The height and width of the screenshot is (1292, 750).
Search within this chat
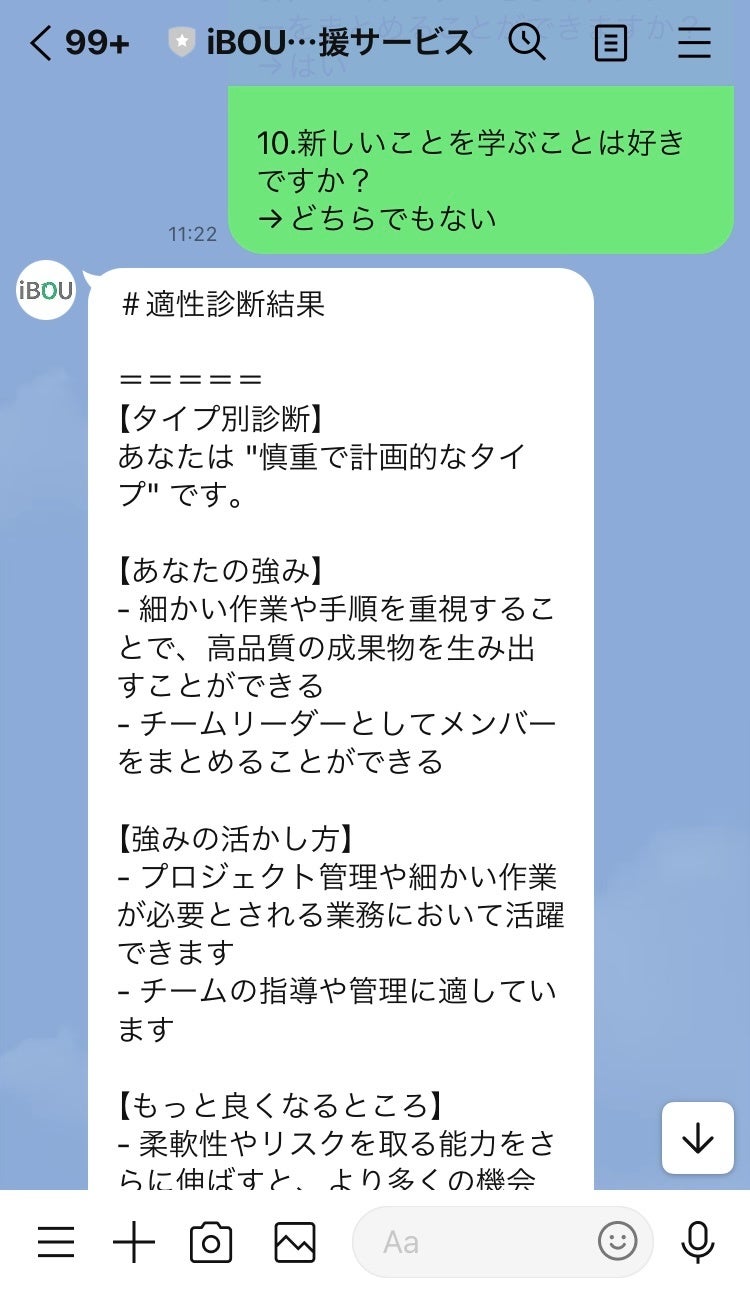click(x=527, y=43)
